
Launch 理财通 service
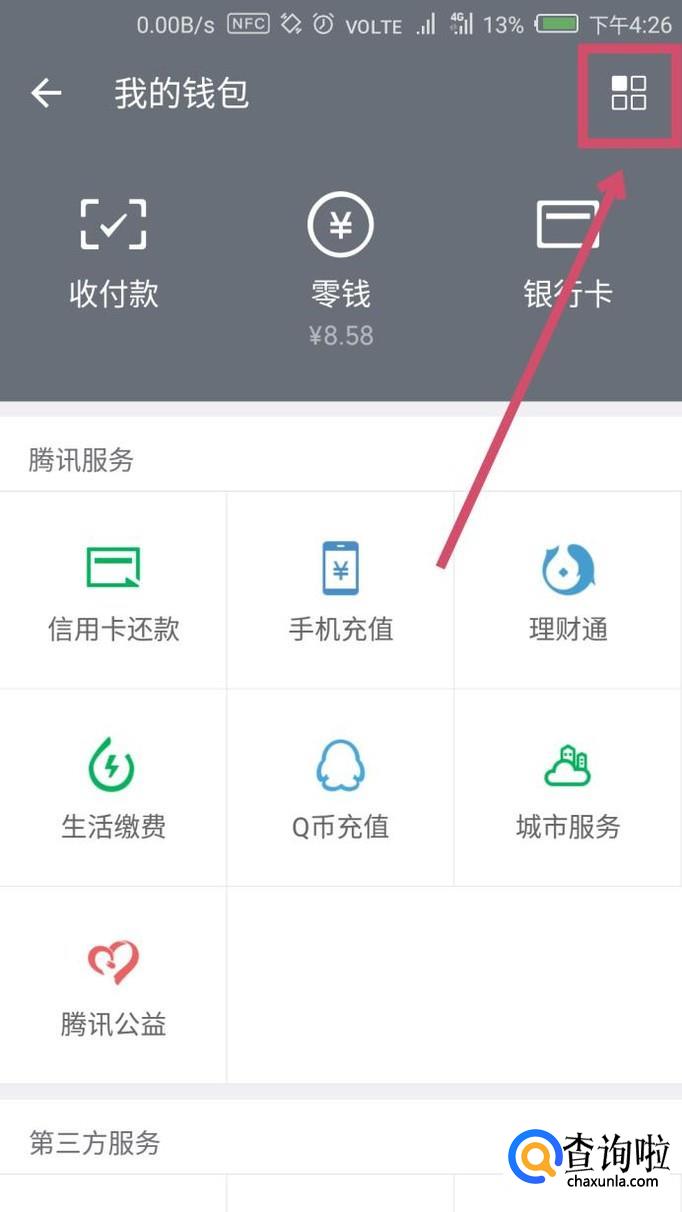pyautogui.click(x=568, y=590)
